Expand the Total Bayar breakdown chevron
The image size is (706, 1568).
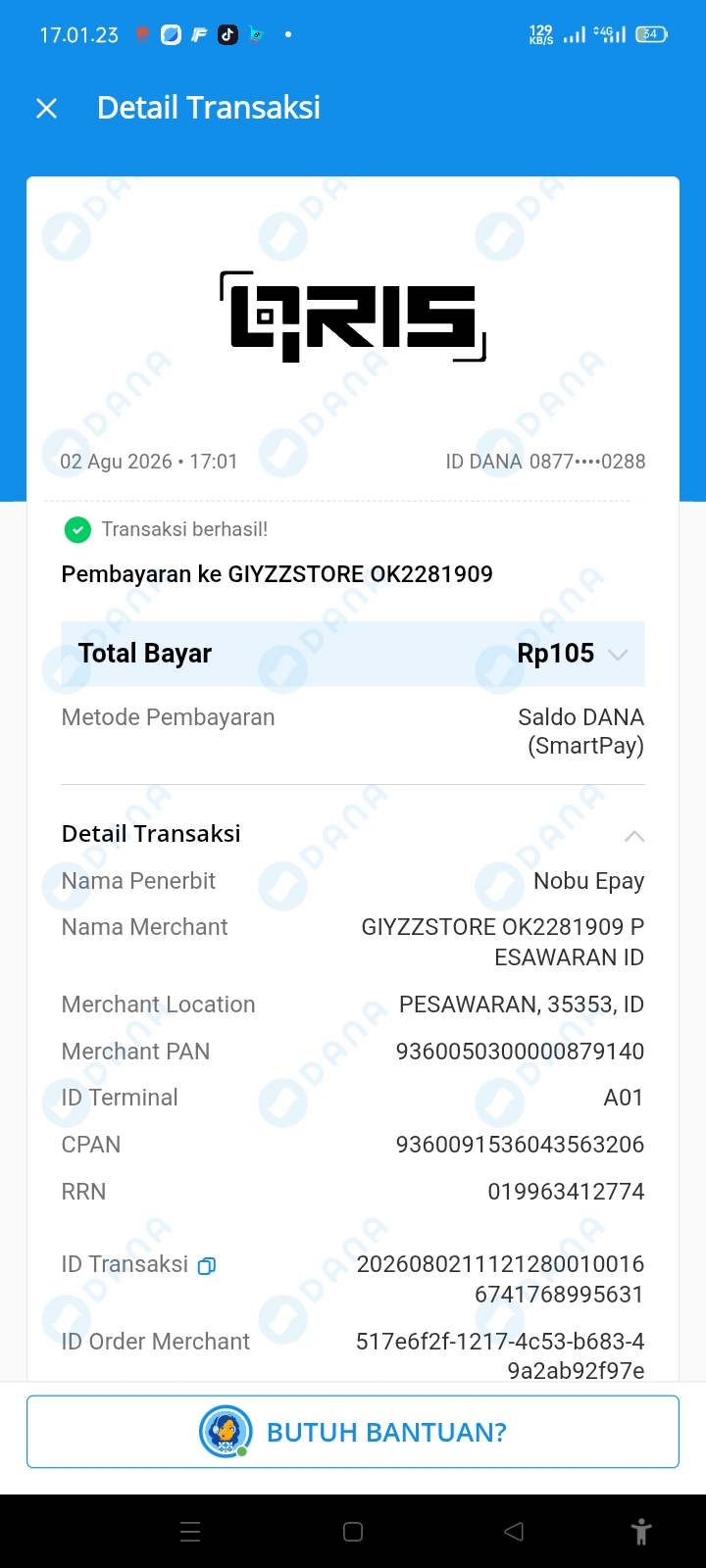618,655
